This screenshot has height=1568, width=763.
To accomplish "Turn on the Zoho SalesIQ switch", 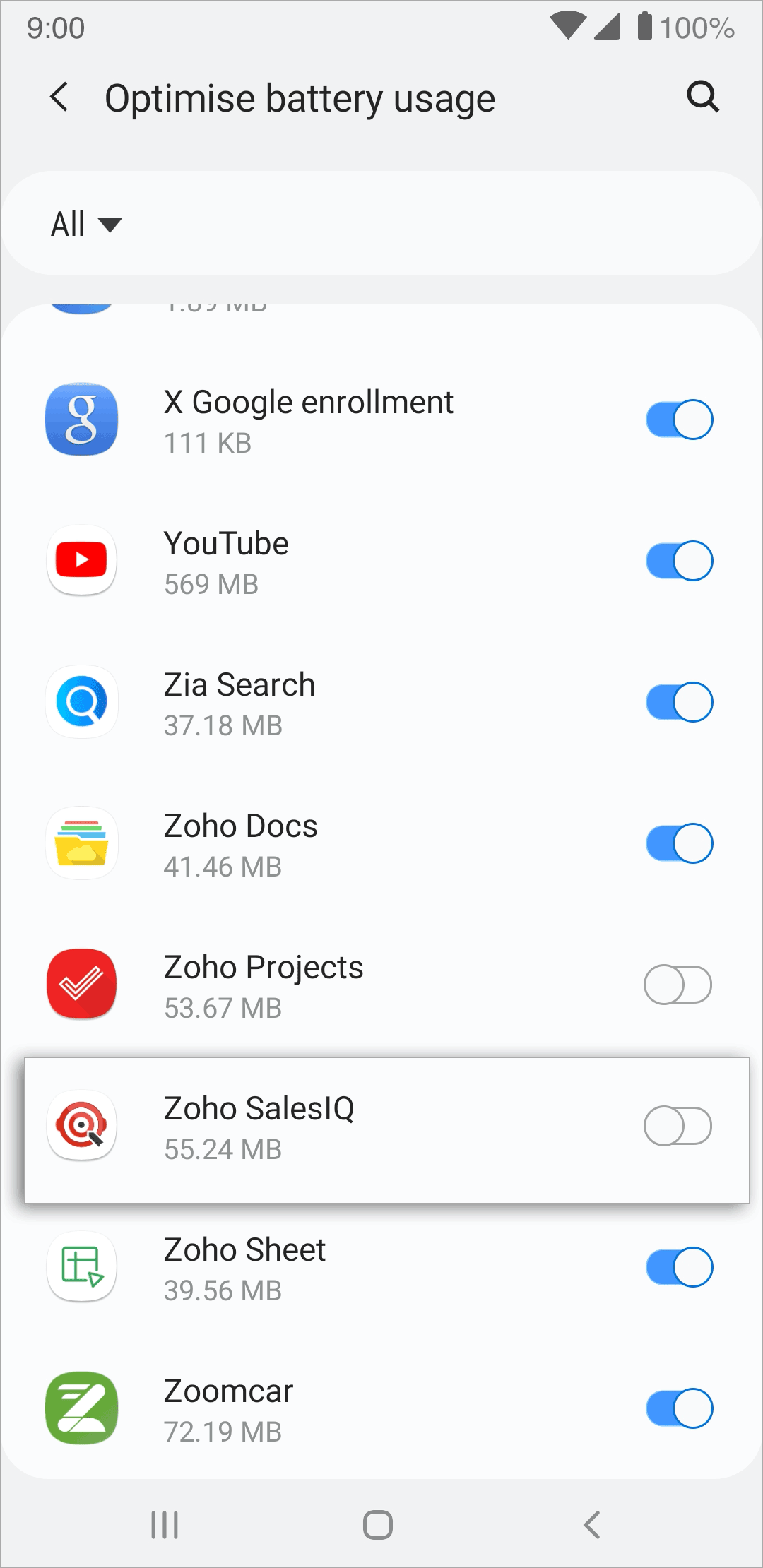I will pyautogui.click(x=678, y=1126).
